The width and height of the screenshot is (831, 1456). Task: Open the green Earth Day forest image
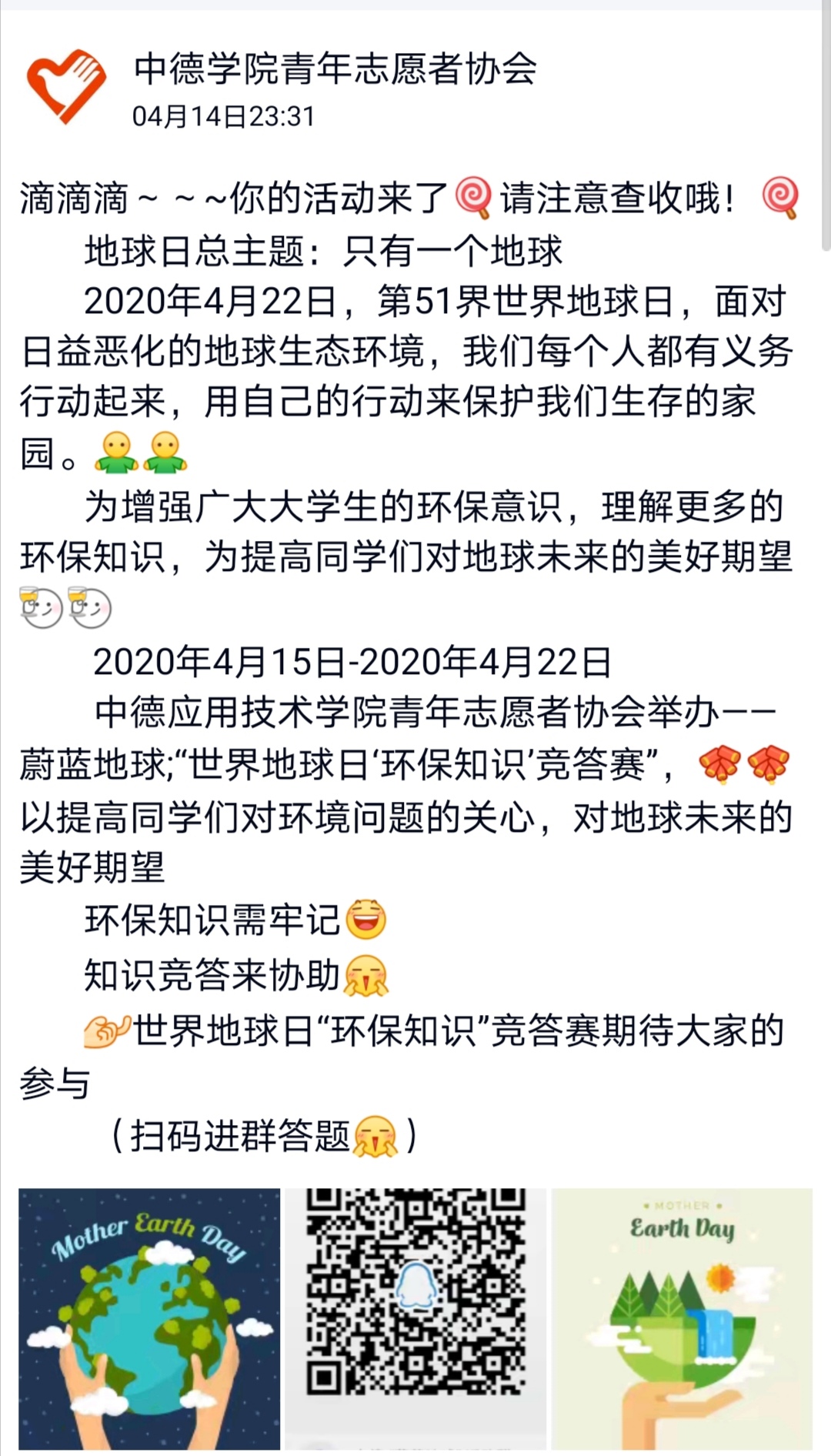tap(682, 1317)
